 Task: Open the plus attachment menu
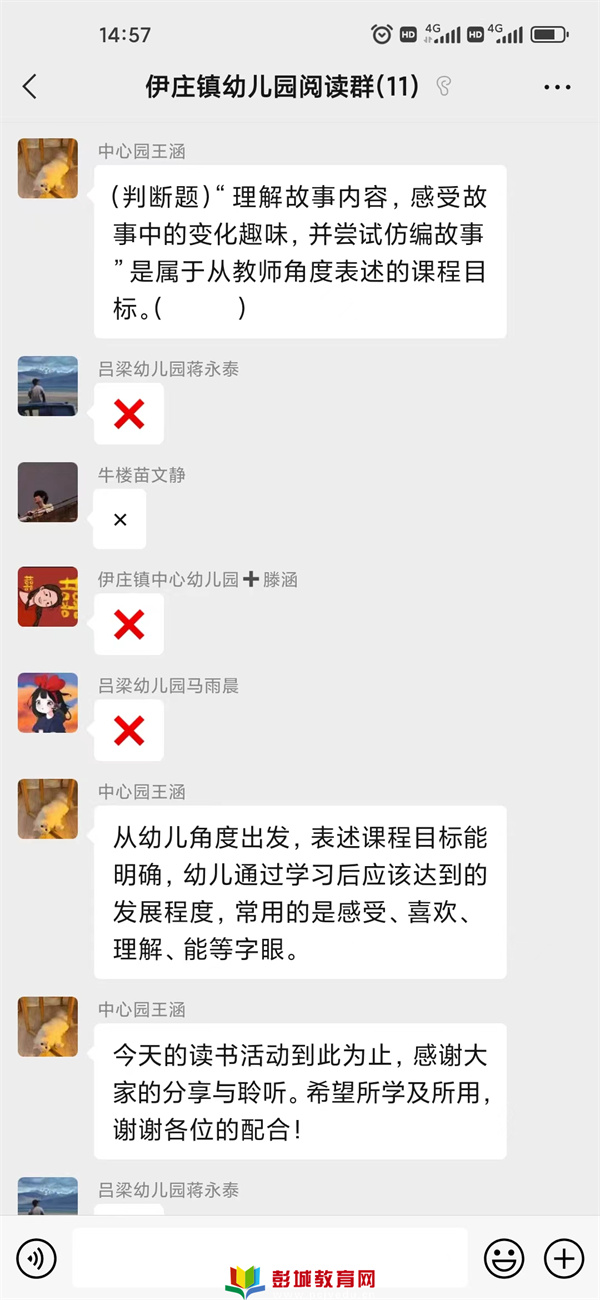[x=564, y=1257]
